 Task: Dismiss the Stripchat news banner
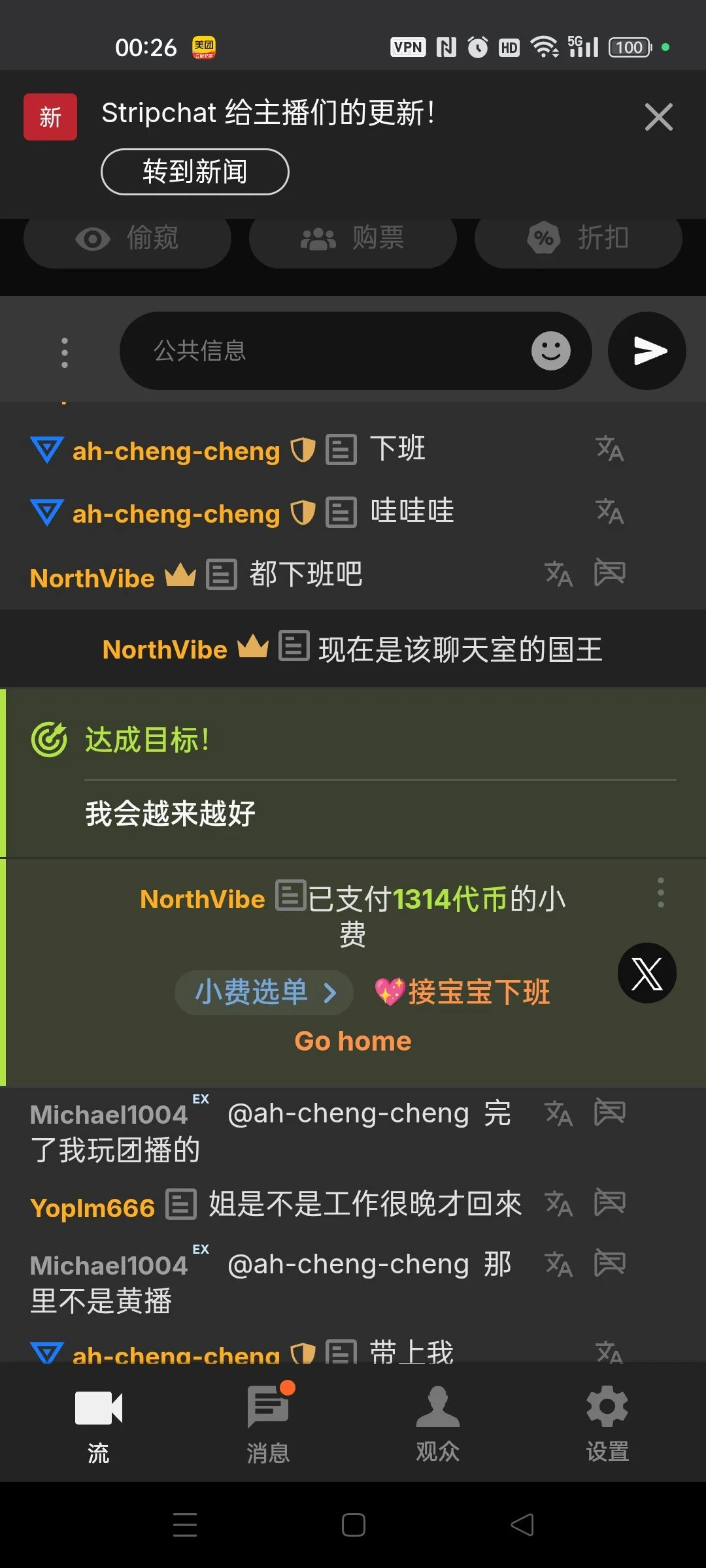[x=658, y=117]
